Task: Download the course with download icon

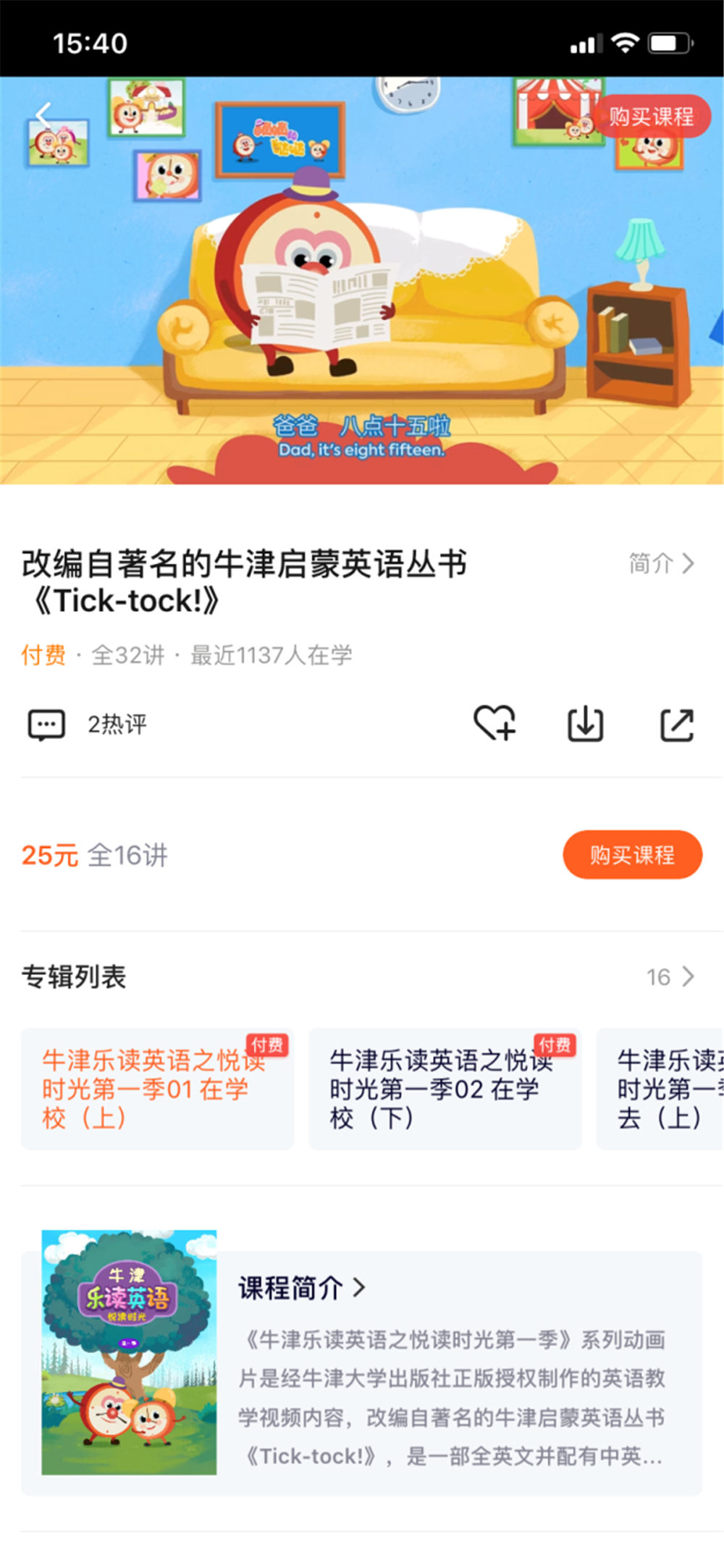Action: [585, 724]
